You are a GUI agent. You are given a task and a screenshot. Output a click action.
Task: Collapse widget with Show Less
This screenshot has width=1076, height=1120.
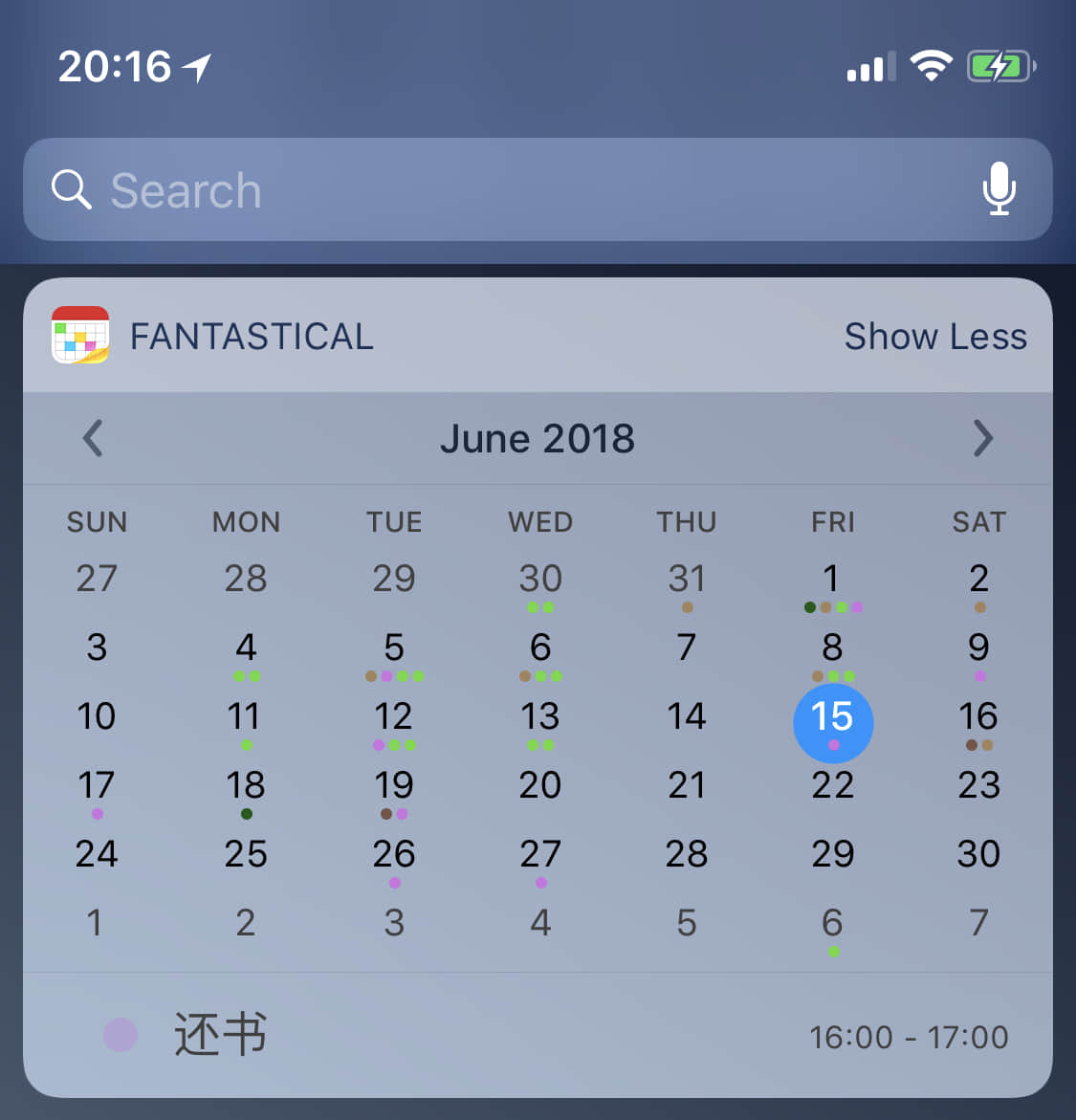934,337
